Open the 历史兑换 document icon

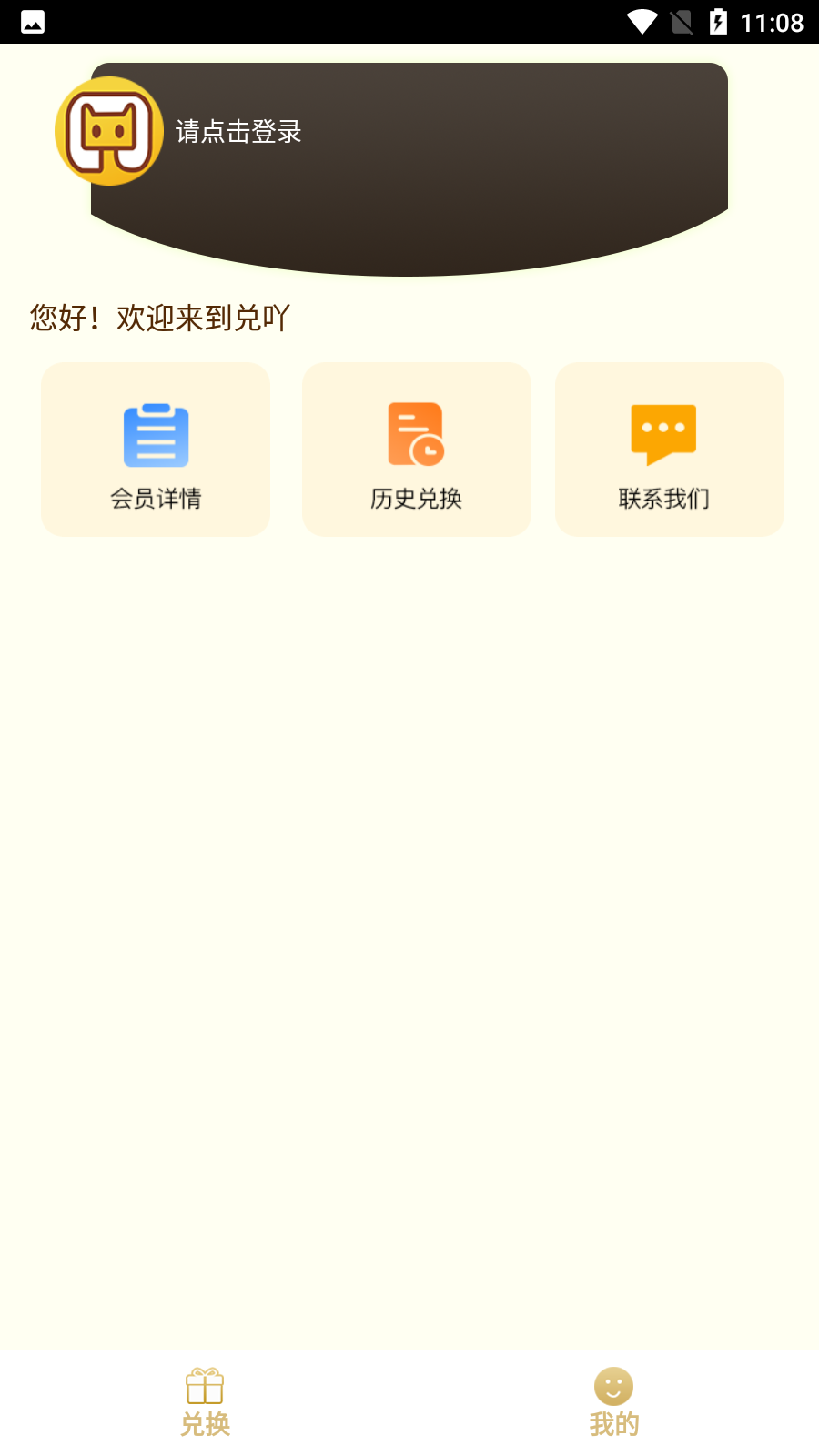416,435
